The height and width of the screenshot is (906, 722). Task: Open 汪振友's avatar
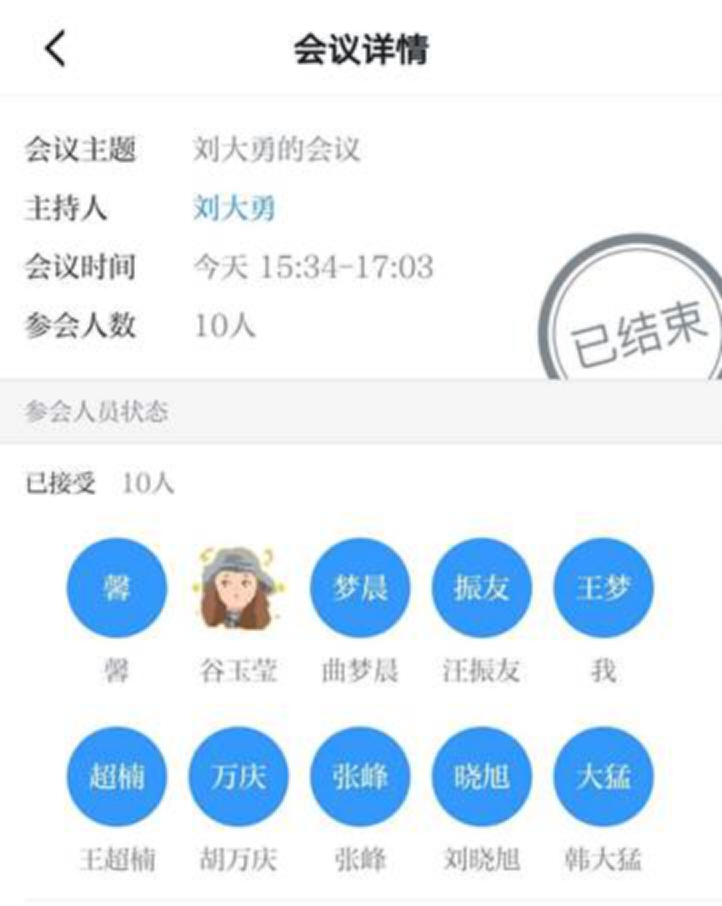click(x=481, y=588)
